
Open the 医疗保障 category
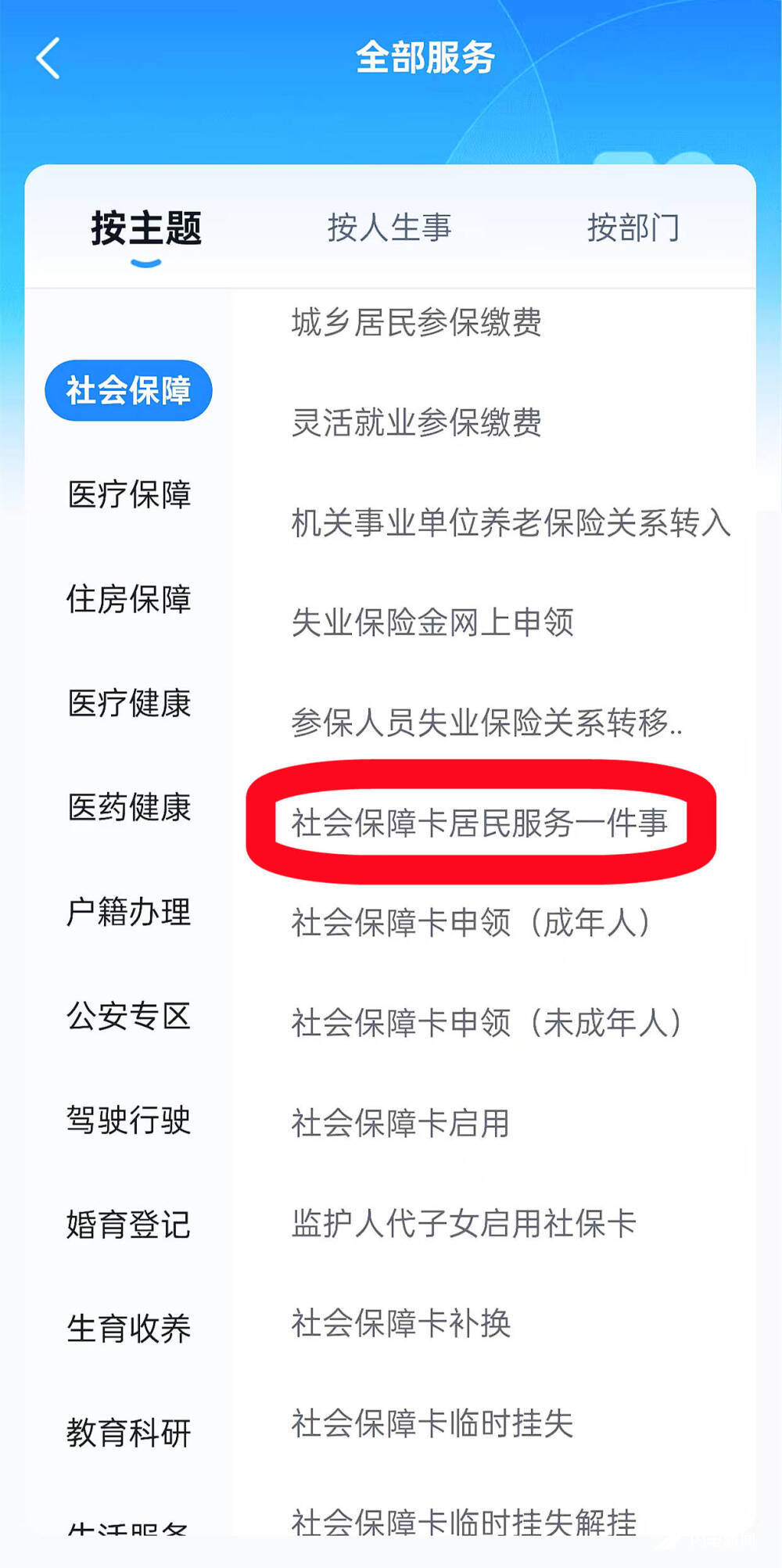click(129, 494)
